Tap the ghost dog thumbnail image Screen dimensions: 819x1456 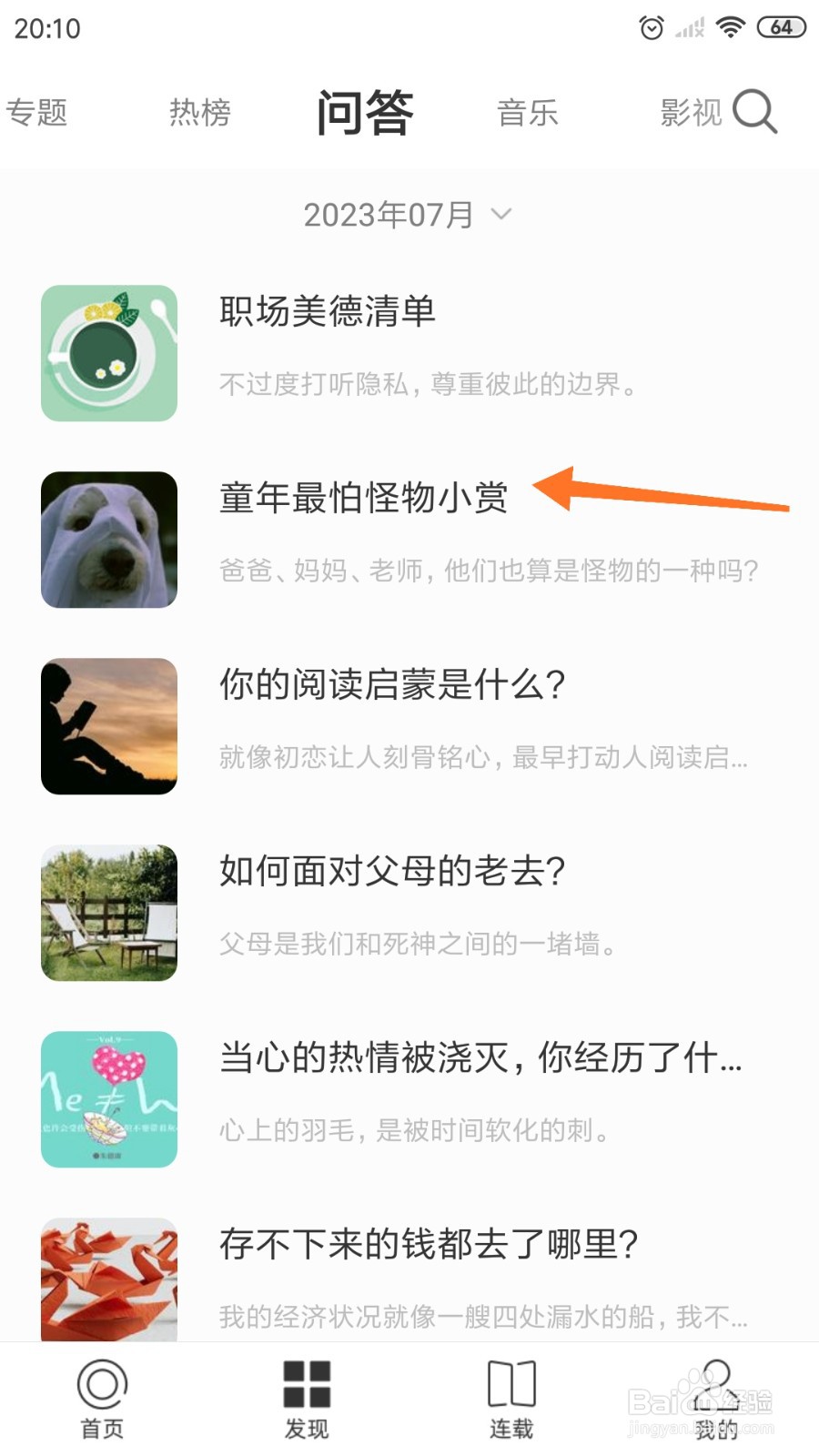coord(108,539)
